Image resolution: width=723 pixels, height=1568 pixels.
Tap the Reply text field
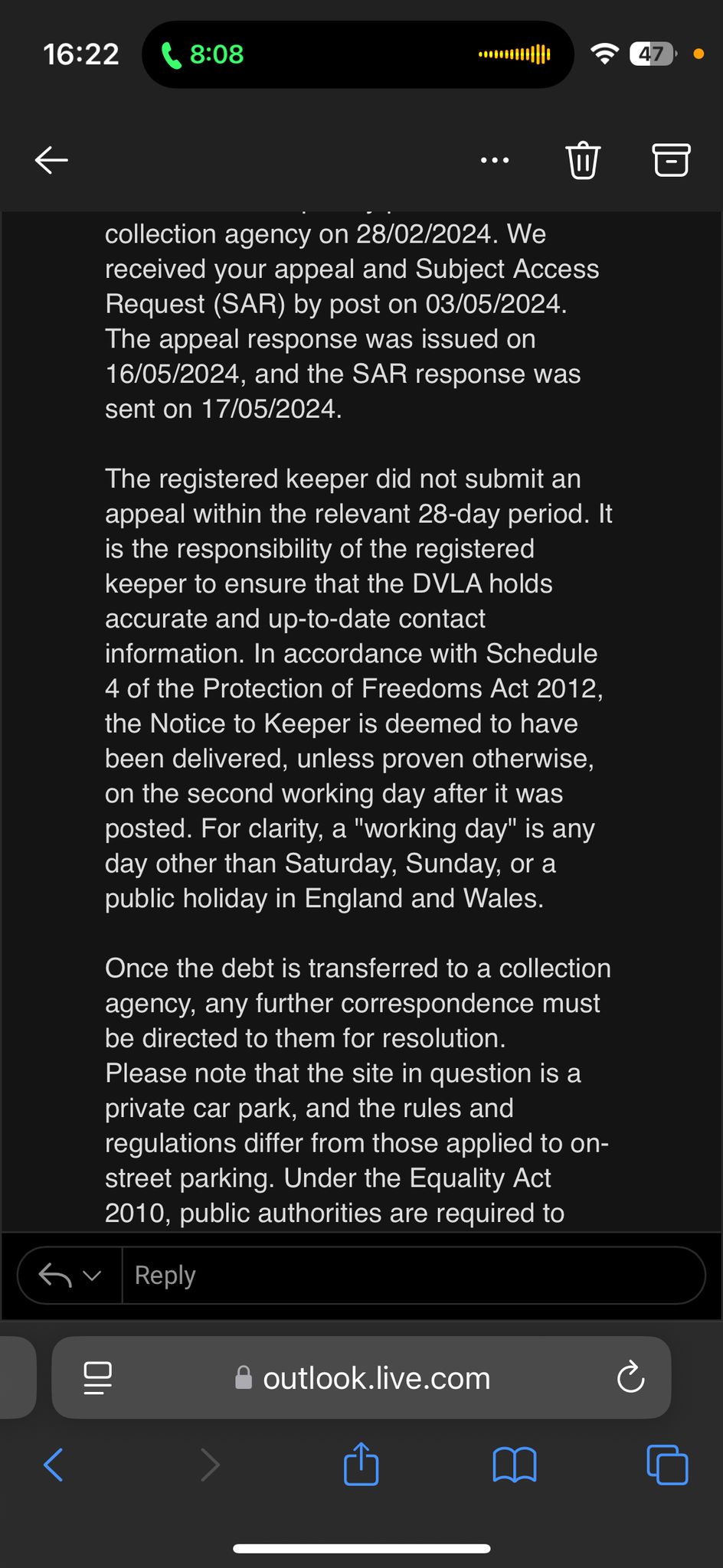coord(414,1276)
